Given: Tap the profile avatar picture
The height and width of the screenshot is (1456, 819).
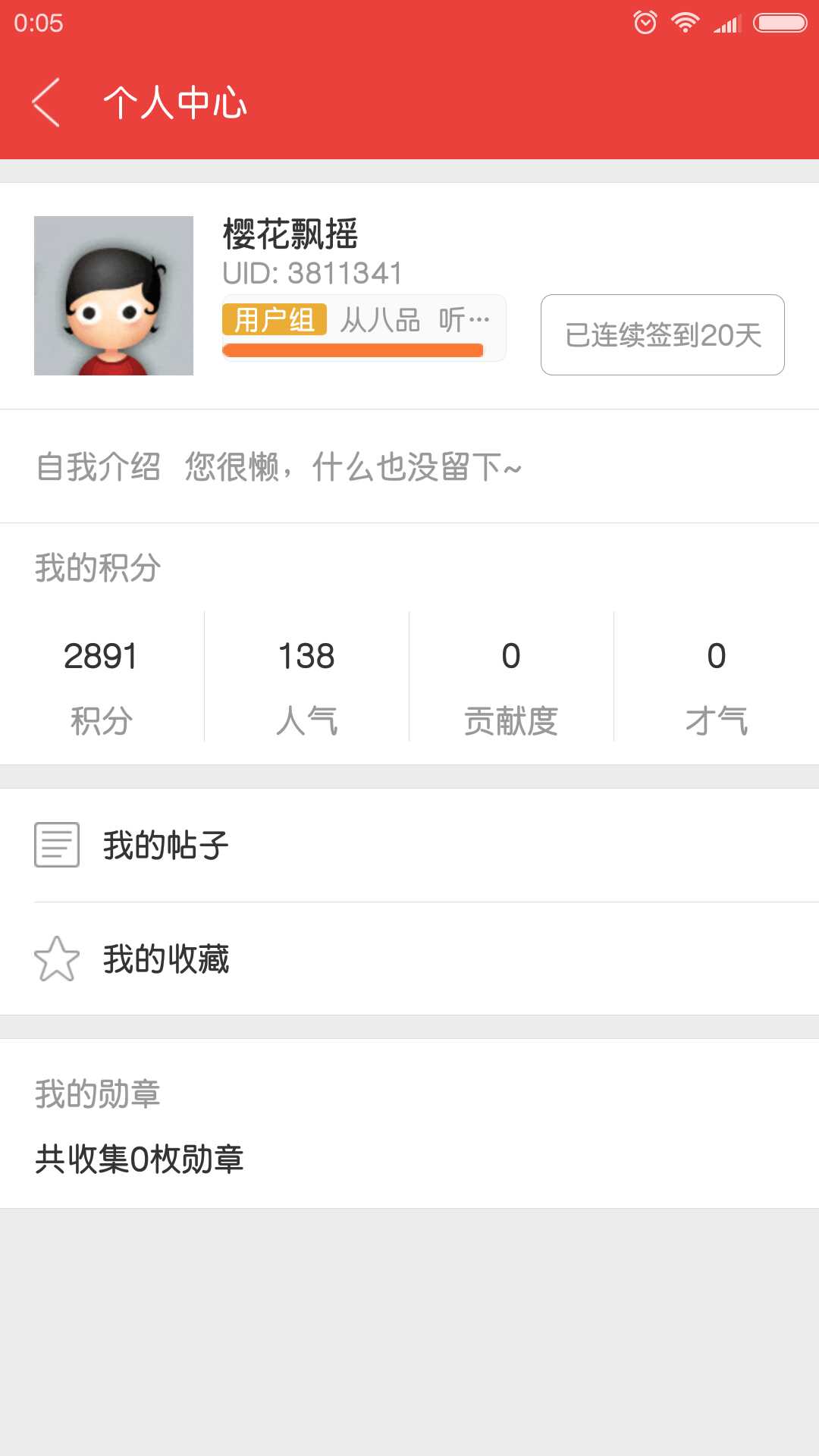Looking at the screenshot, I should [114, 296].
